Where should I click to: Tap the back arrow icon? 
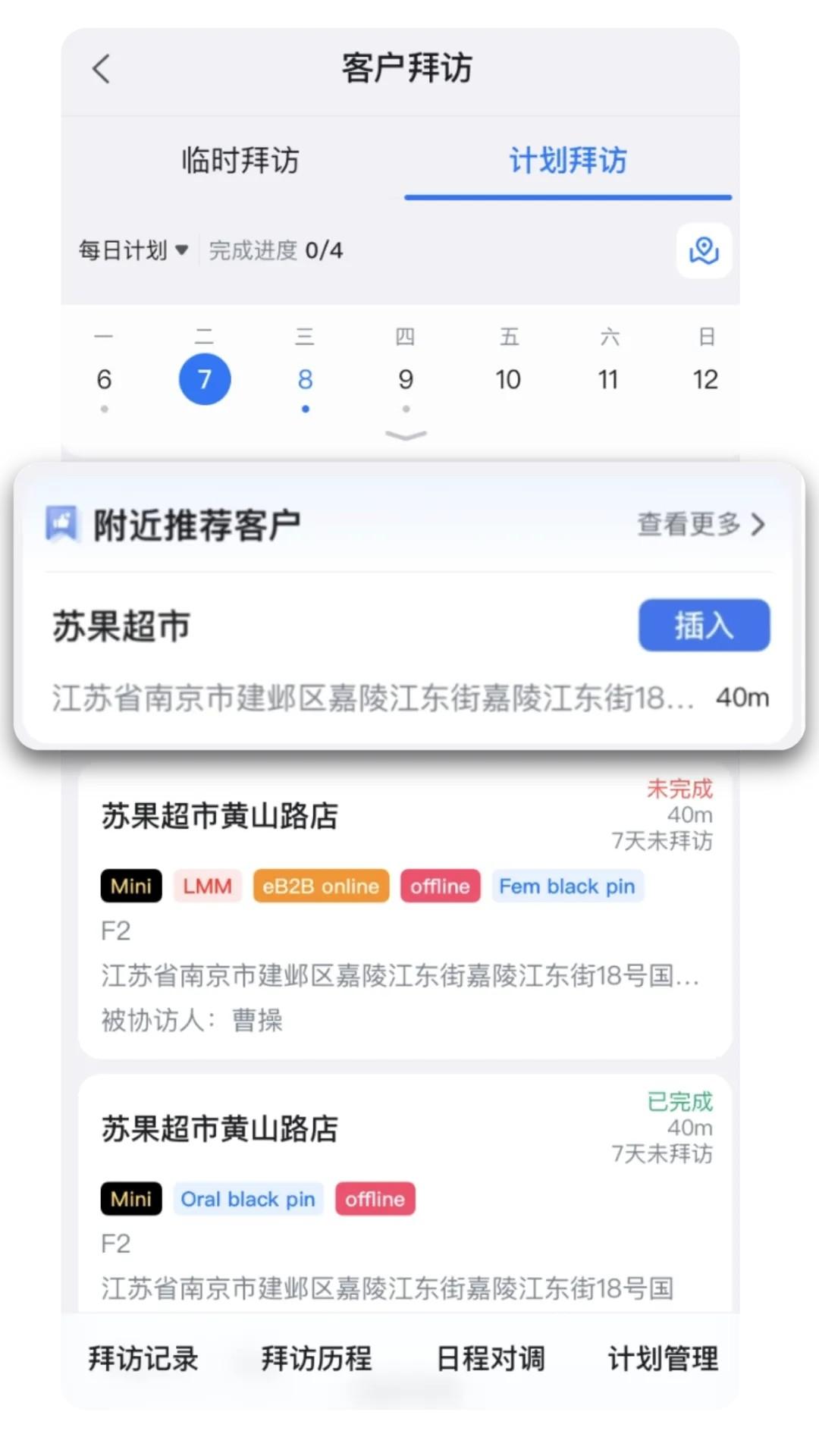(x=102, y=68)
